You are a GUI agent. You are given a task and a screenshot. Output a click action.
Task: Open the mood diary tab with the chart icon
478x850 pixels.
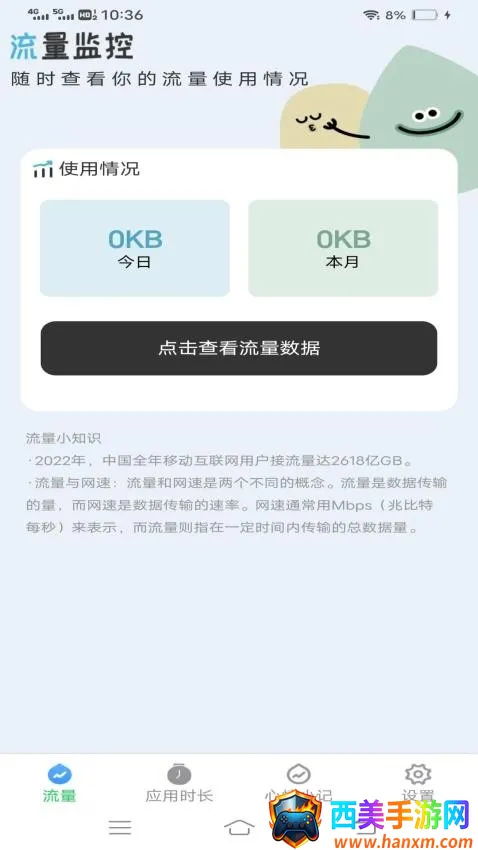coord(299,783)
